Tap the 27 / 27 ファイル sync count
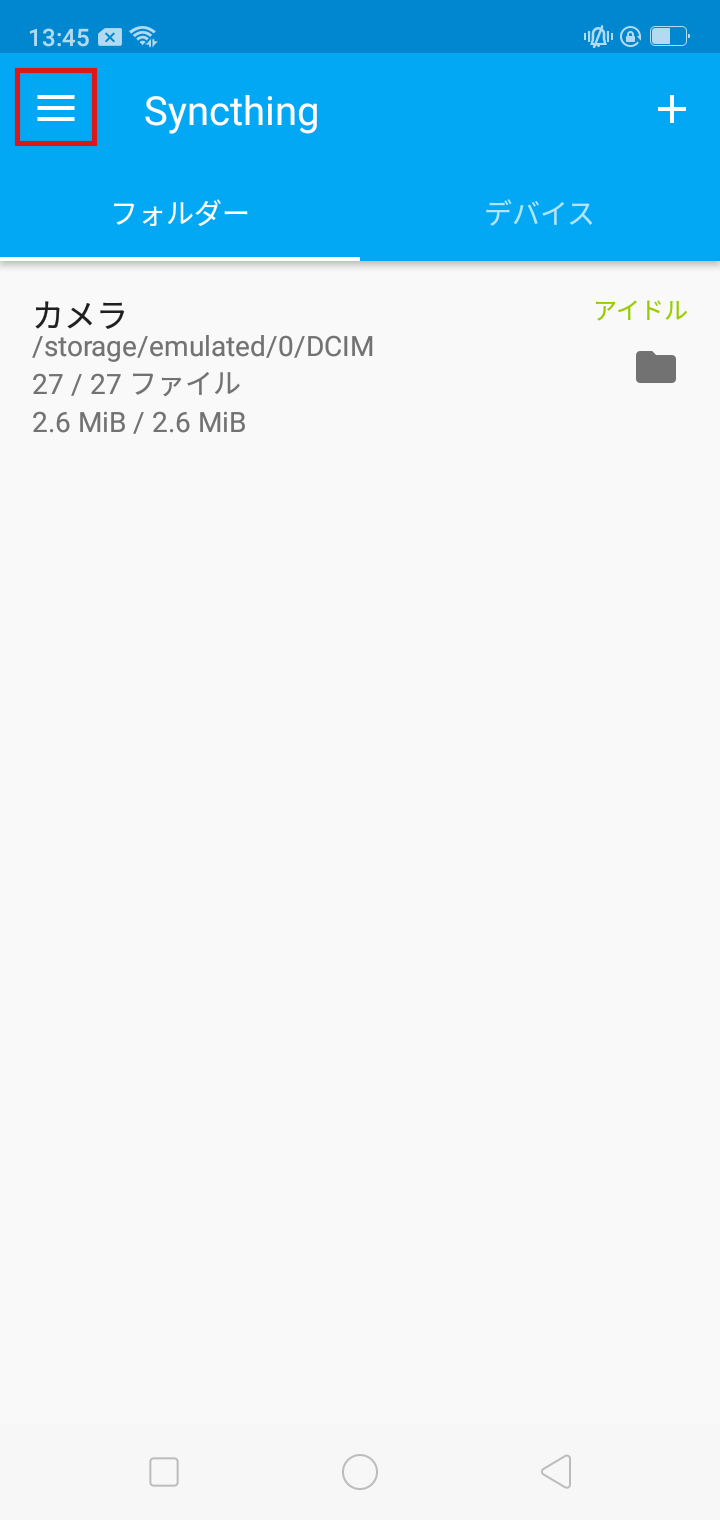 pyautogui.click(x=136, y=384)
